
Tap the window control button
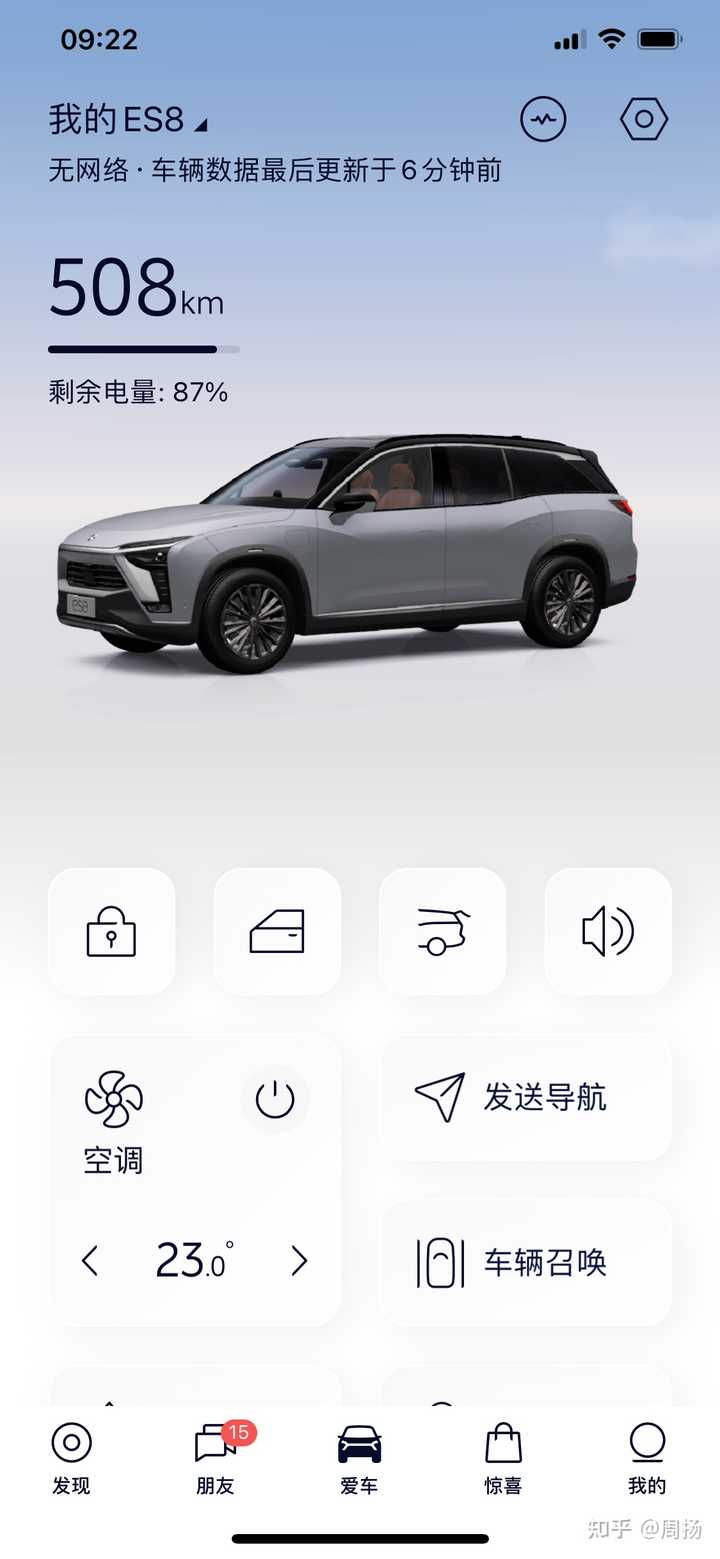coord(277,931)
